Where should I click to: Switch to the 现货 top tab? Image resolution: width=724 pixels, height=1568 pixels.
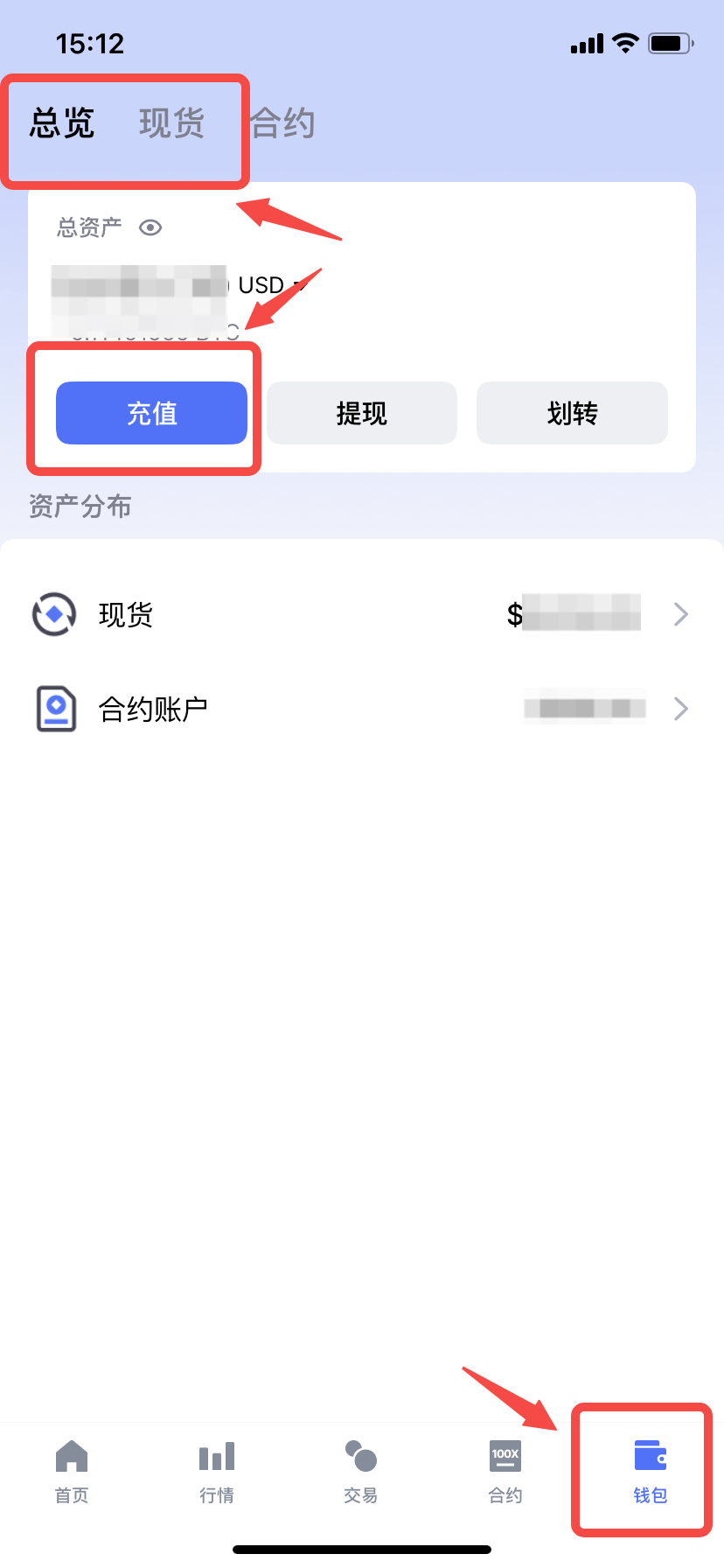pos(171,123)
